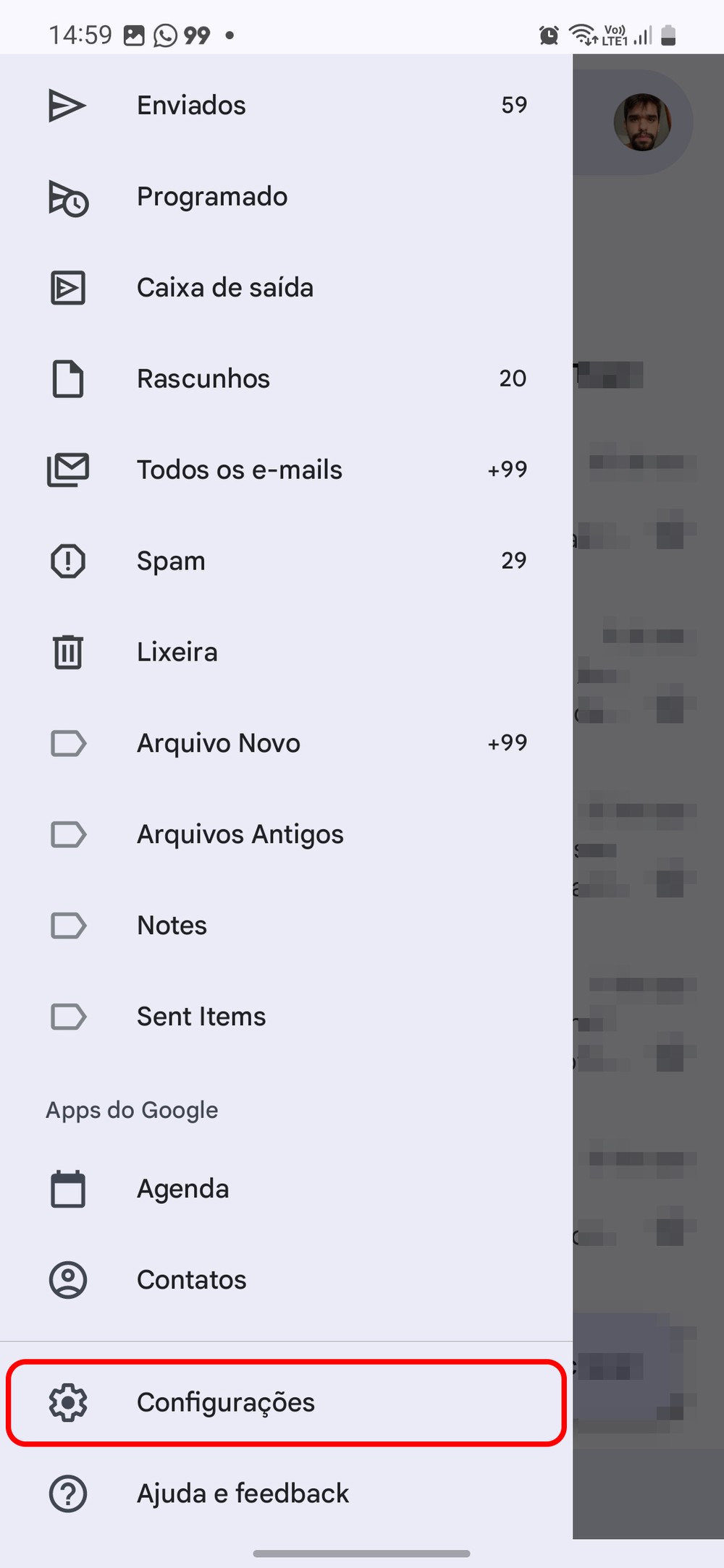The width and height of the screenshot is (724, 1568).
Task: Open Ajuda e feedback
Action: [x=243, y=1494]
